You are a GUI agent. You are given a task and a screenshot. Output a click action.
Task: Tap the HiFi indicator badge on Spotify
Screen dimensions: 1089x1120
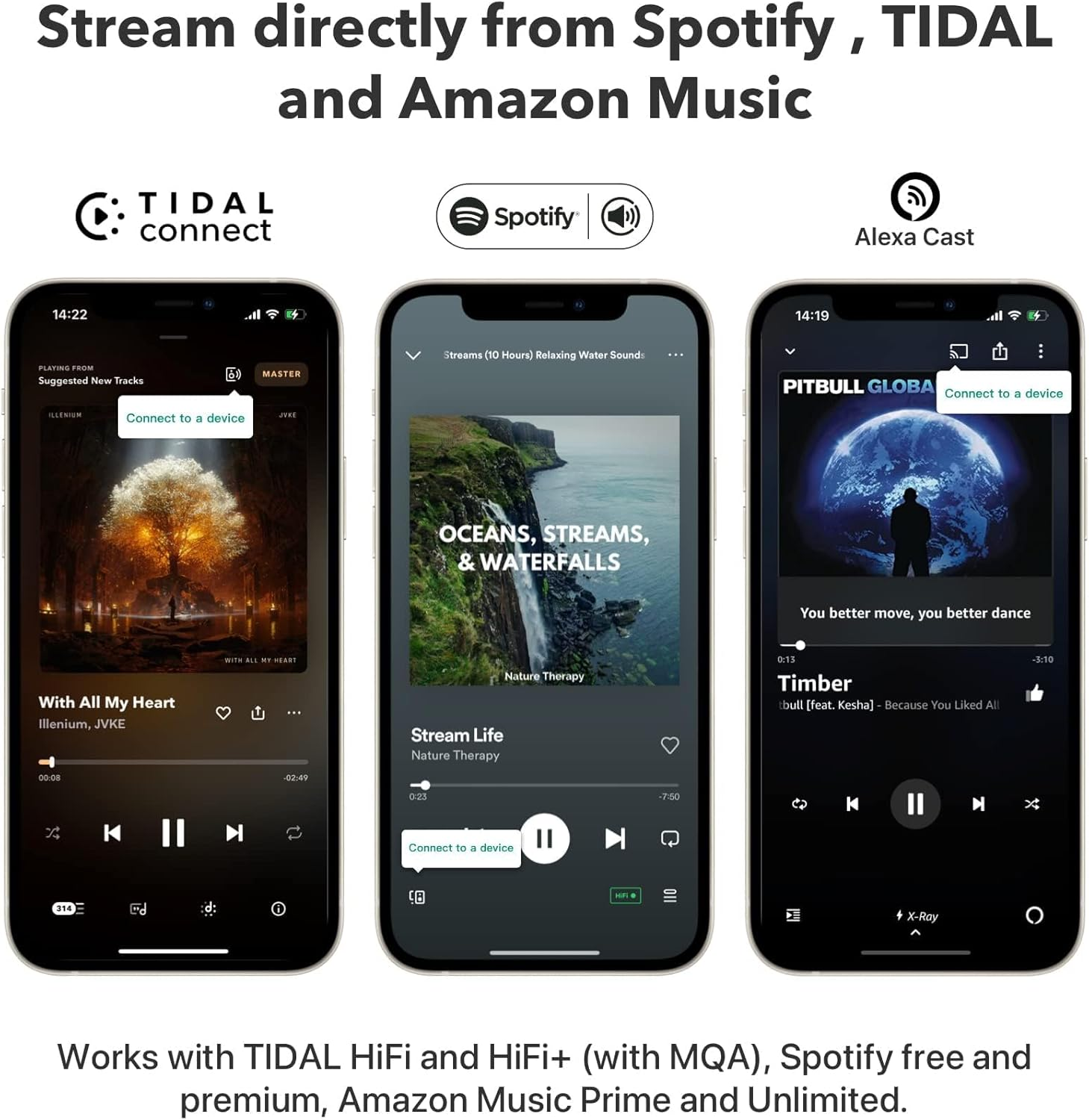(624, 895)
